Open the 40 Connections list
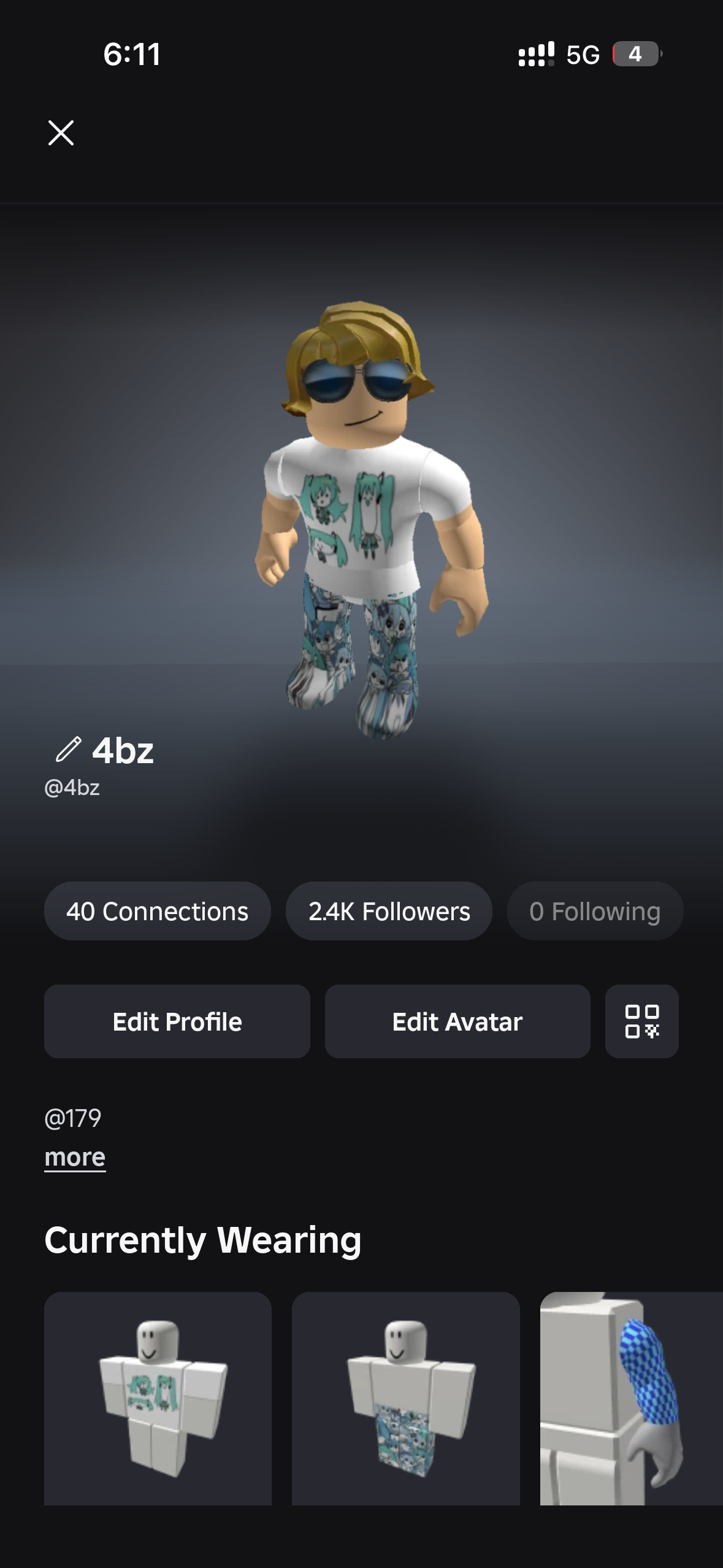This screenshot has height=1568, width=723. coord(158,911)
